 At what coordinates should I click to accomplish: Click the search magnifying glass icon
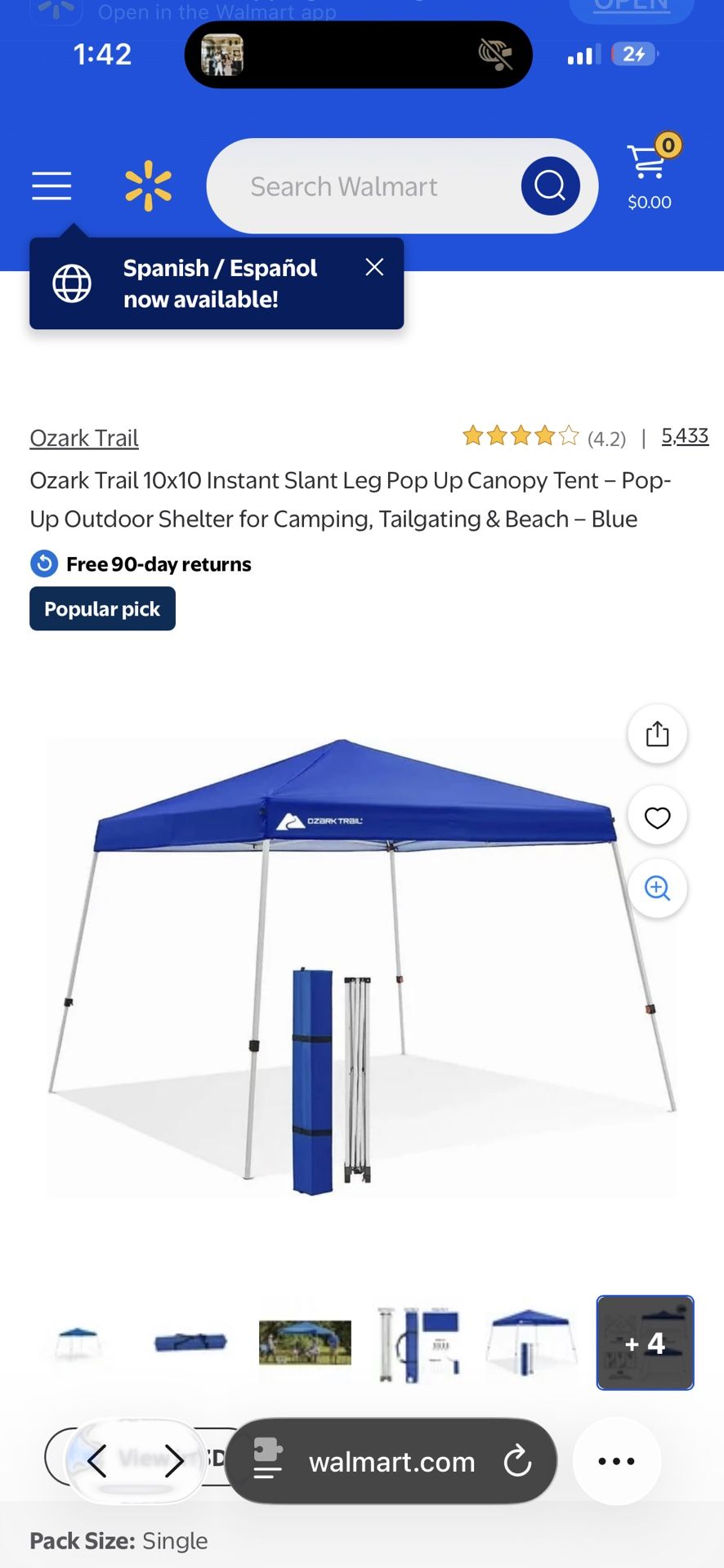point(549,185)
